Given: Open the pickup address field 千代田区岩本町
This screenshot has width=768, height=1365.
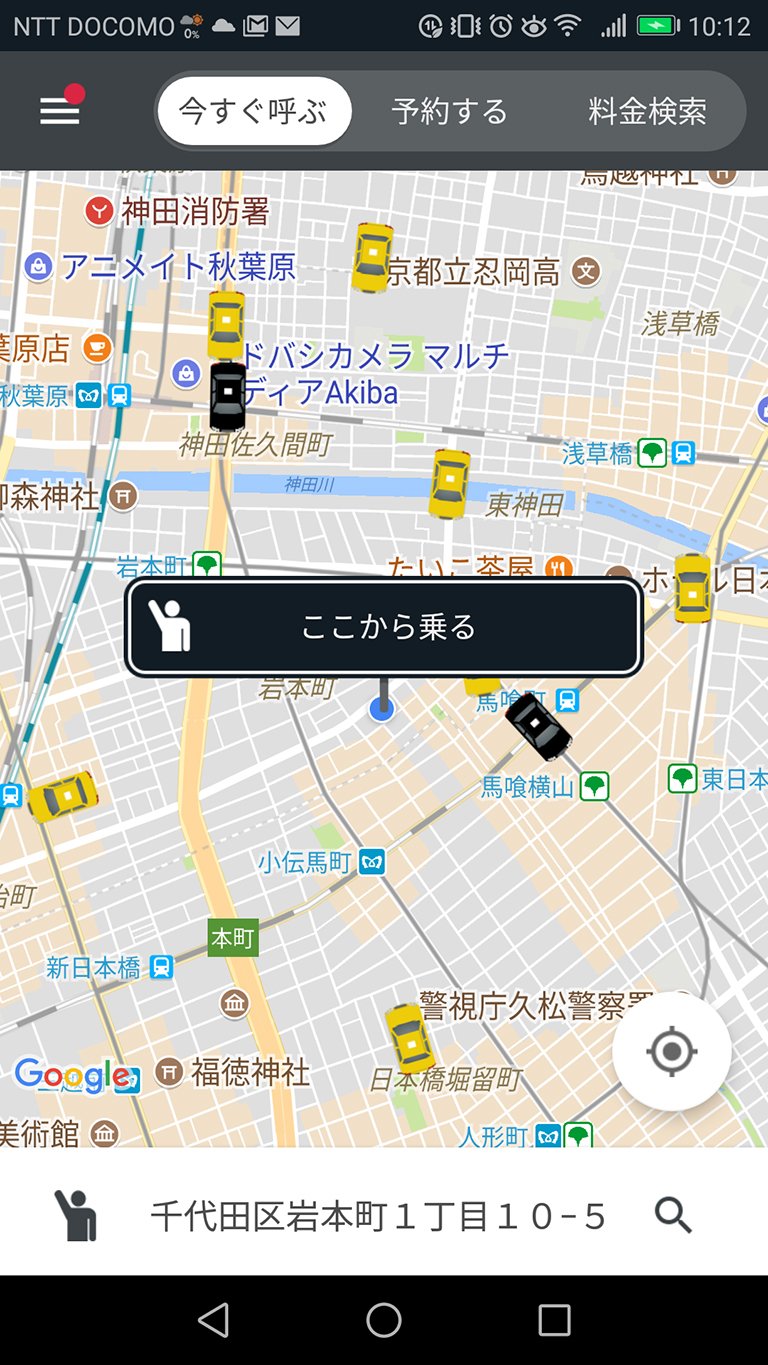Looking at the screenshot, I should (x=378, y=1216).
